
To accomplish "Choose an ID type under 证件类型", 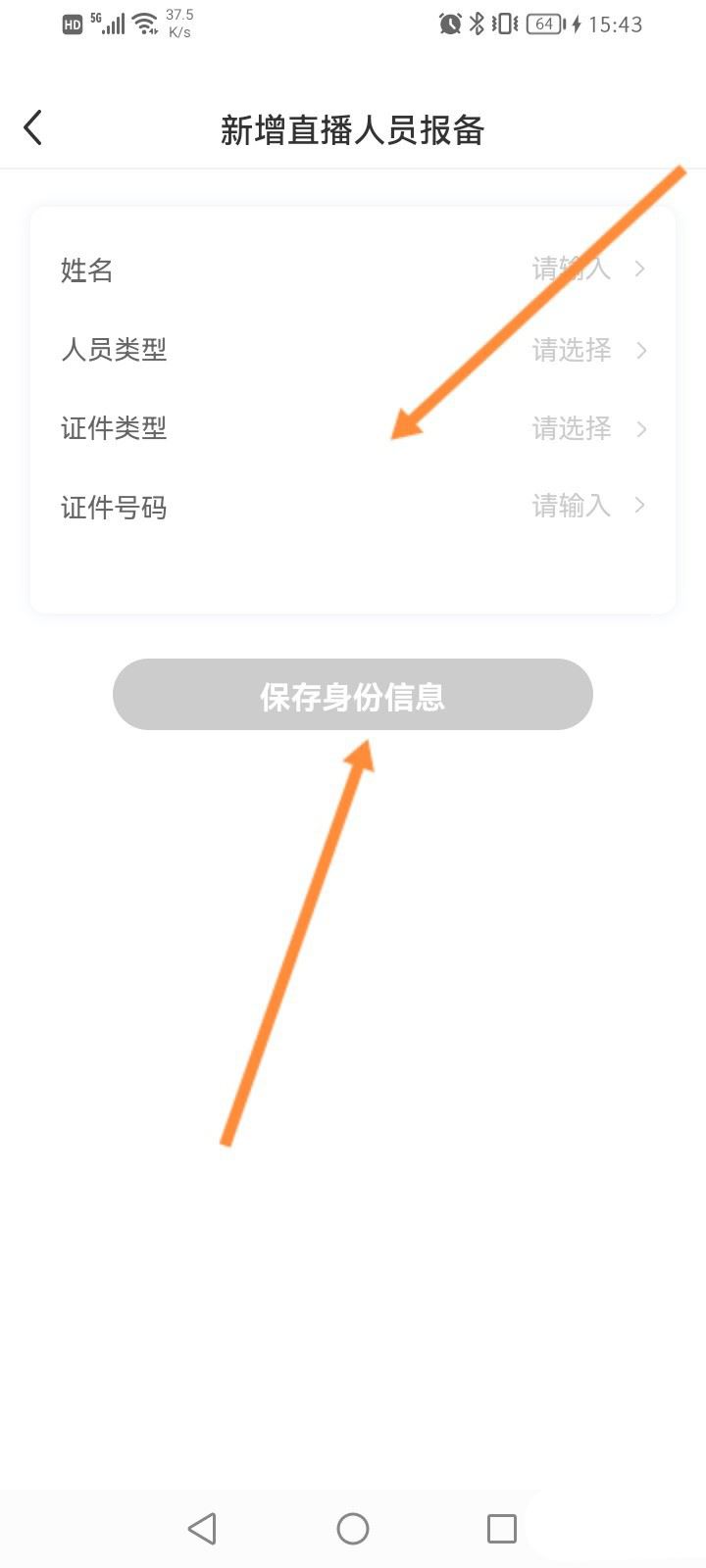I will [353, 428].
